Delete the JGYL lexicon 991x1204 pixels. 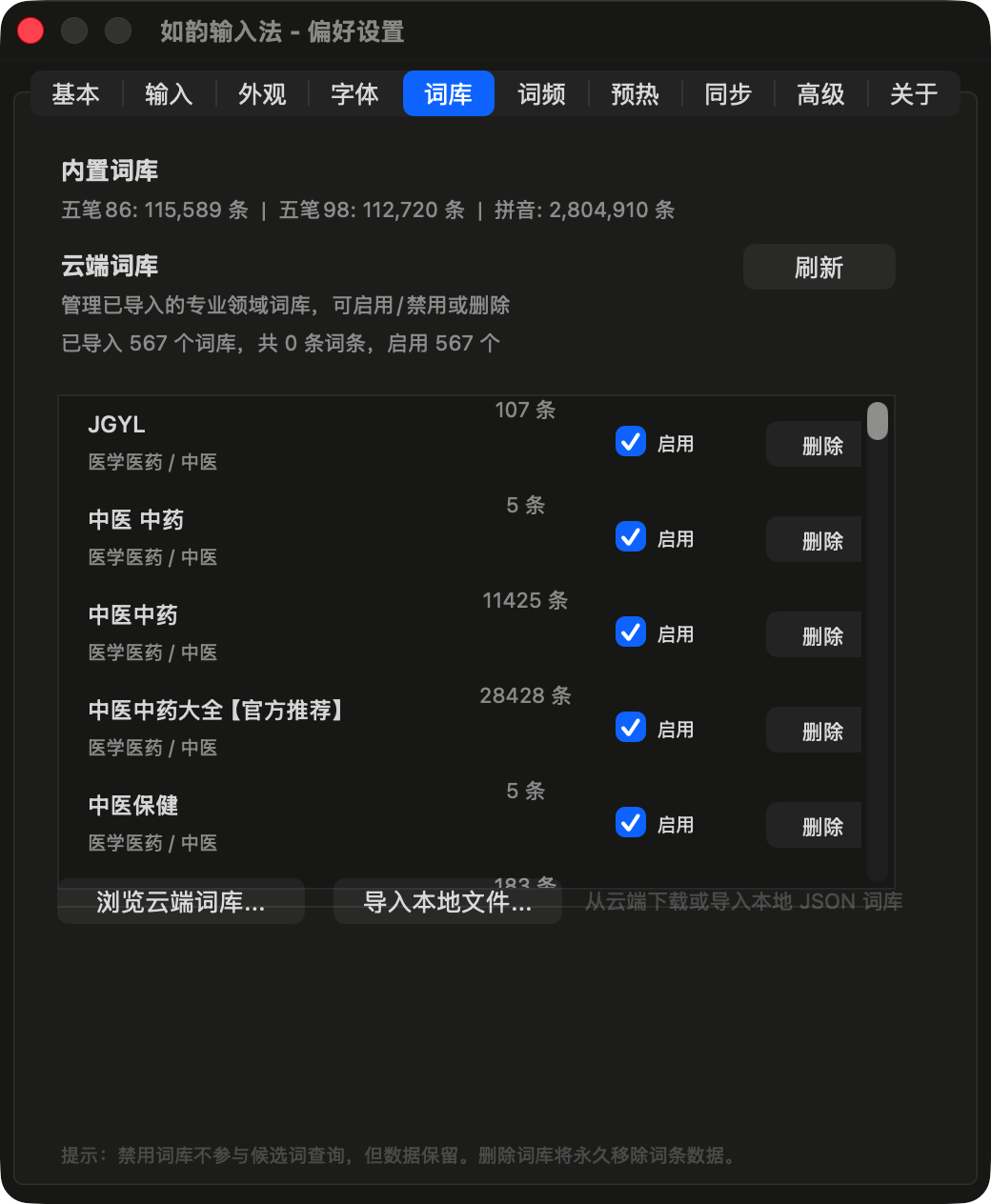813,444
